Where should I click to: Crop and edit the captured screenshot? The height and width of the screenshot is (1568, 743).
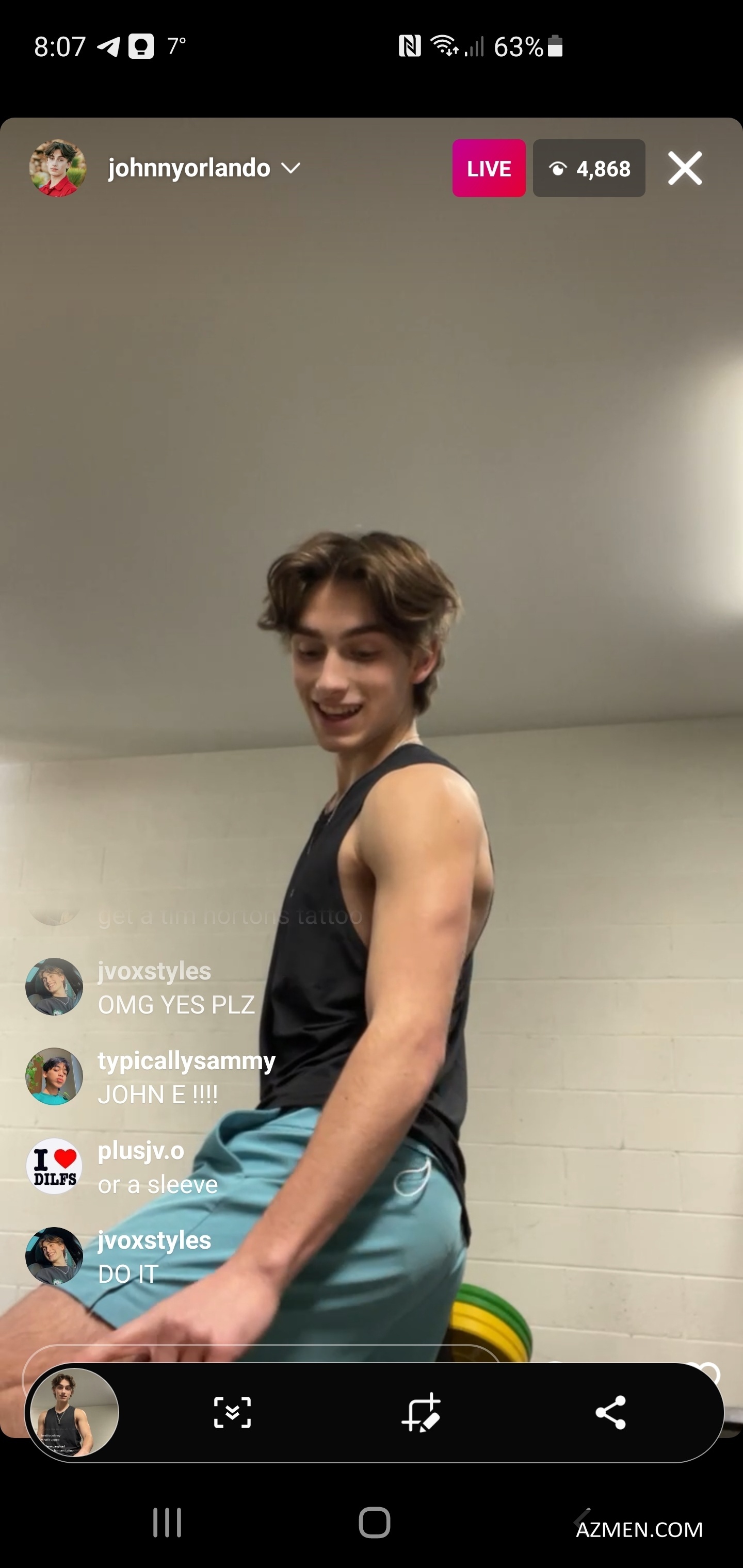pyautogui.click(x=421, y=1412)
